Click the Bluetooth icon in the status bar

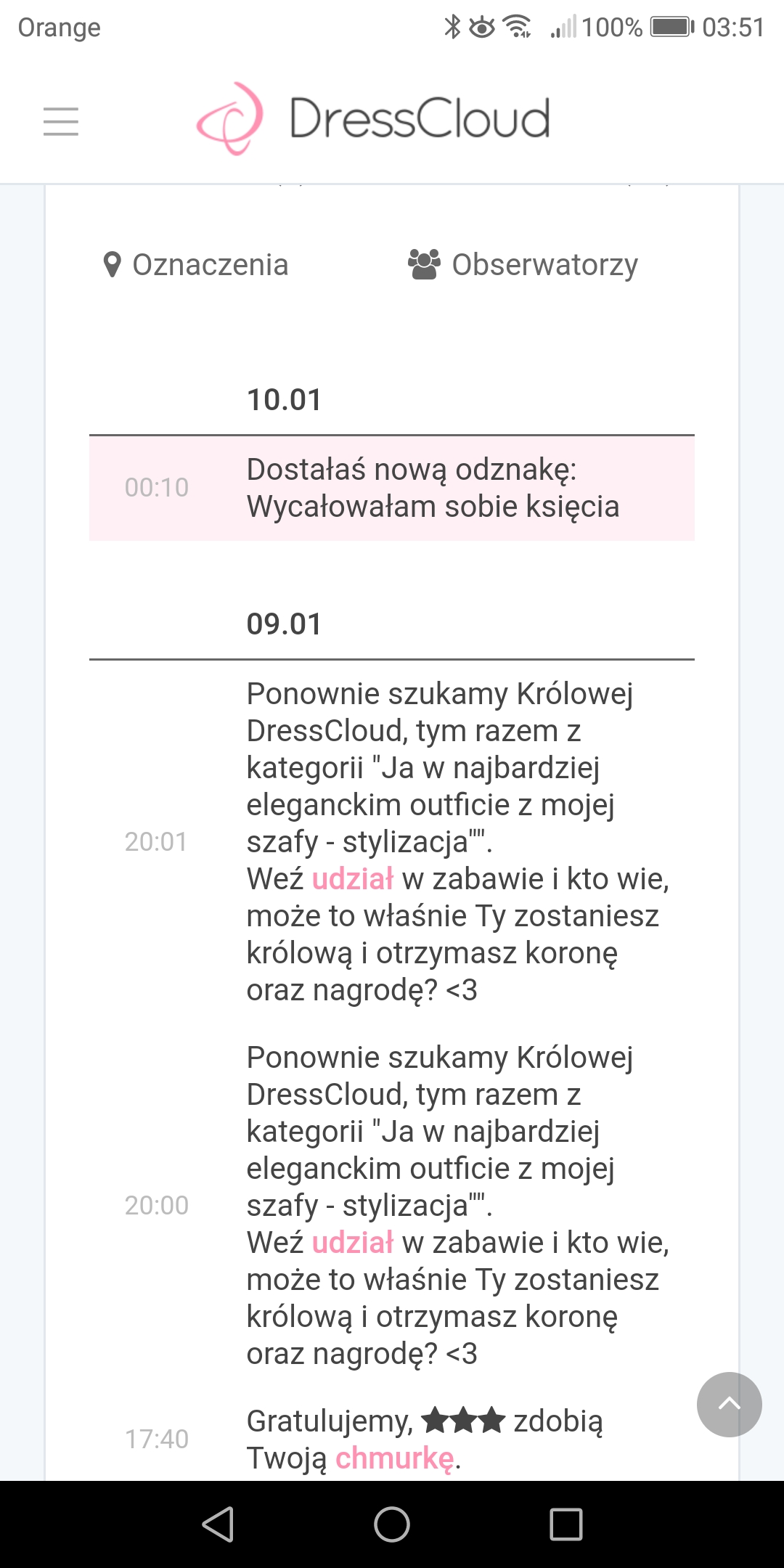(x=452, y=26)
